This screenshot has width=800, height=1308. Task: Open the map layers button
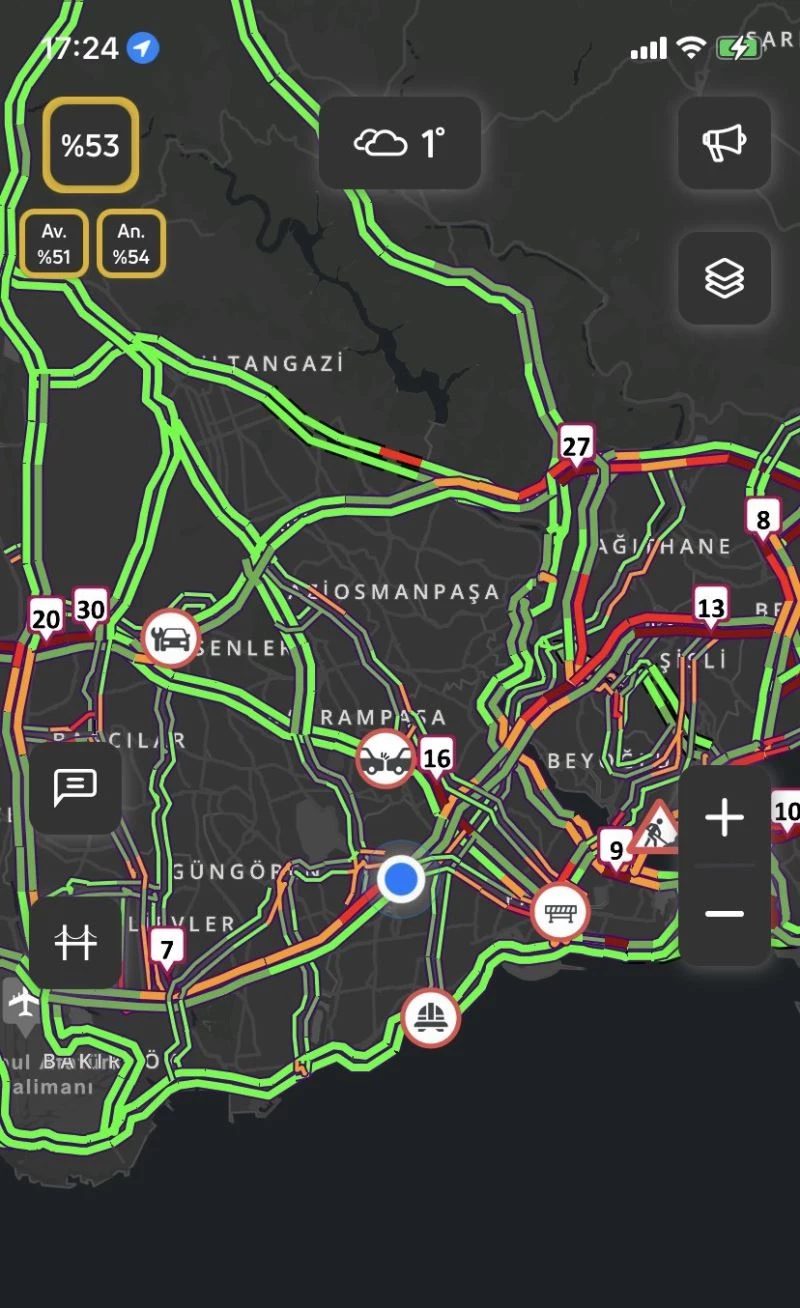pyautogui.click(x=725, y=278)
